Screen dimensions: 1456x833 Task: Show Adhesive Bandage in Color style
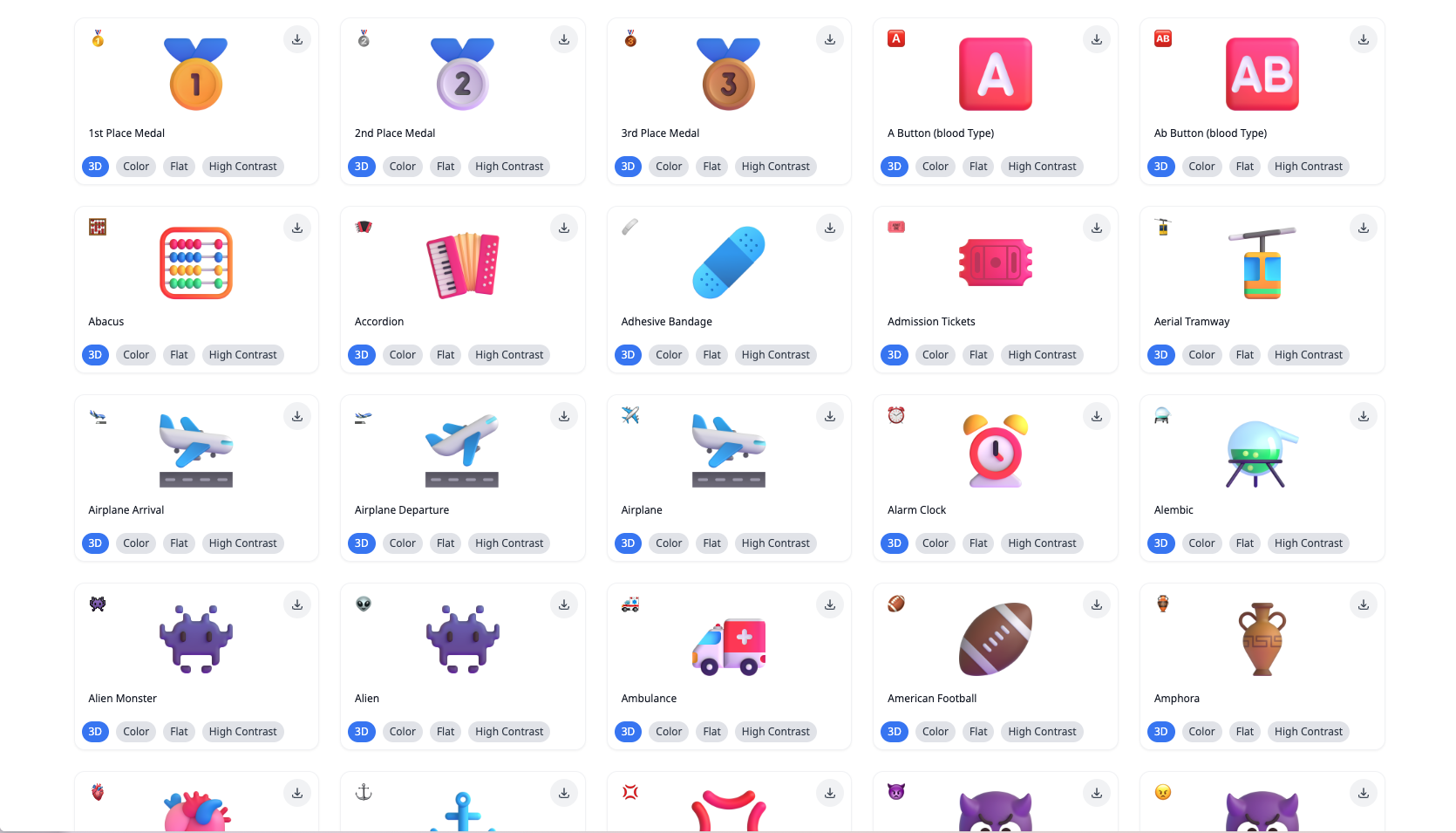click(x=669, y=355)
